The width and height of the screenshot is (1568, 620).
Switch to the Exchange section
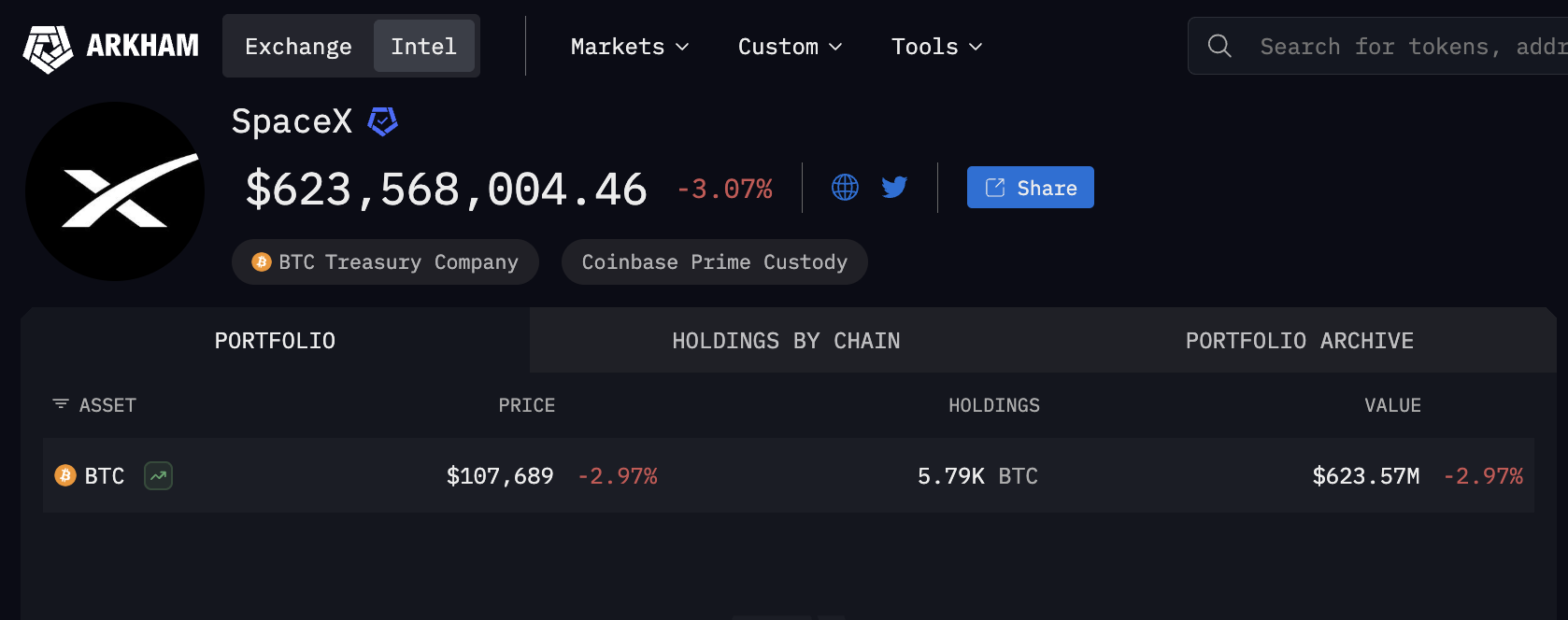(298, 47)
